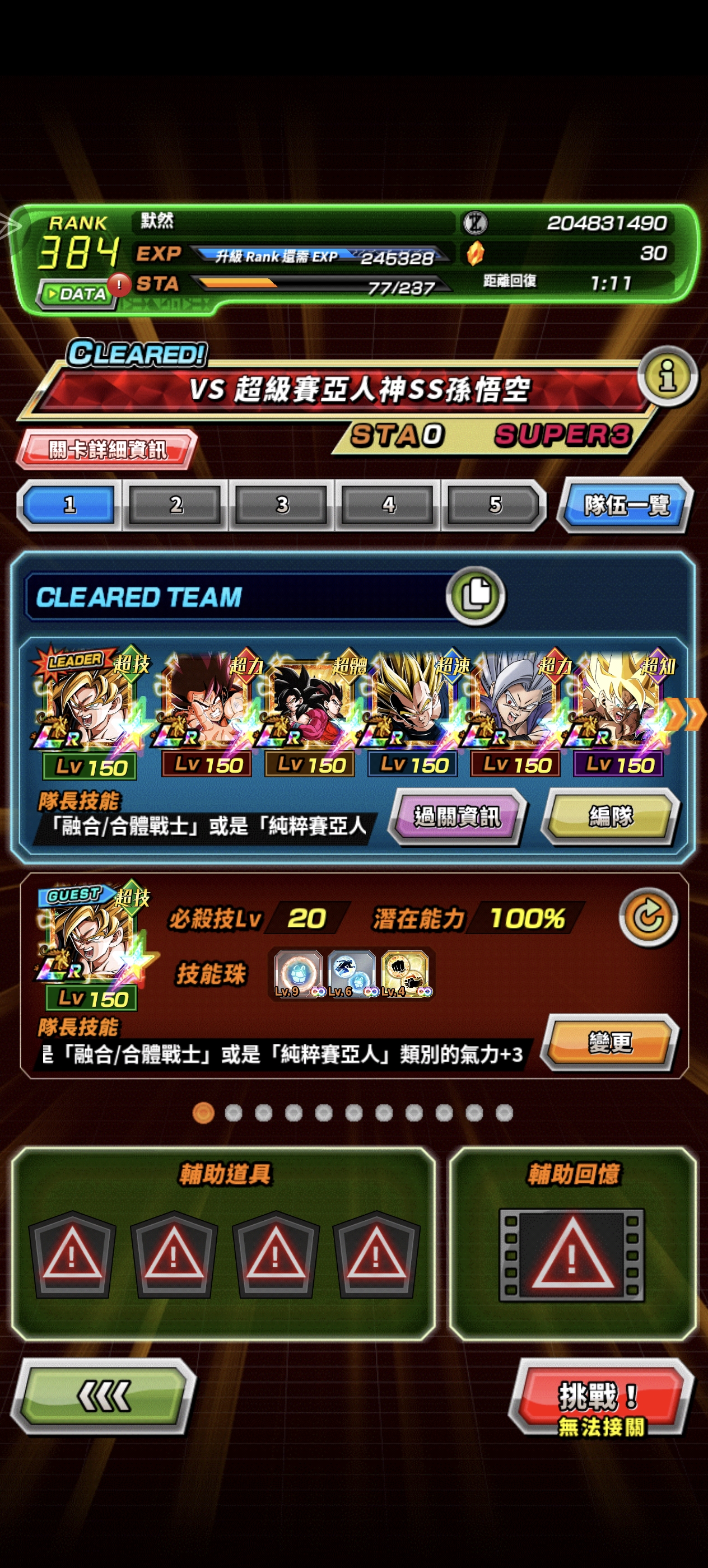The height and width of the screenshot is (1568, 708).
Task: Open 過關資訊 clear info
Action: (x=457, y=816)
